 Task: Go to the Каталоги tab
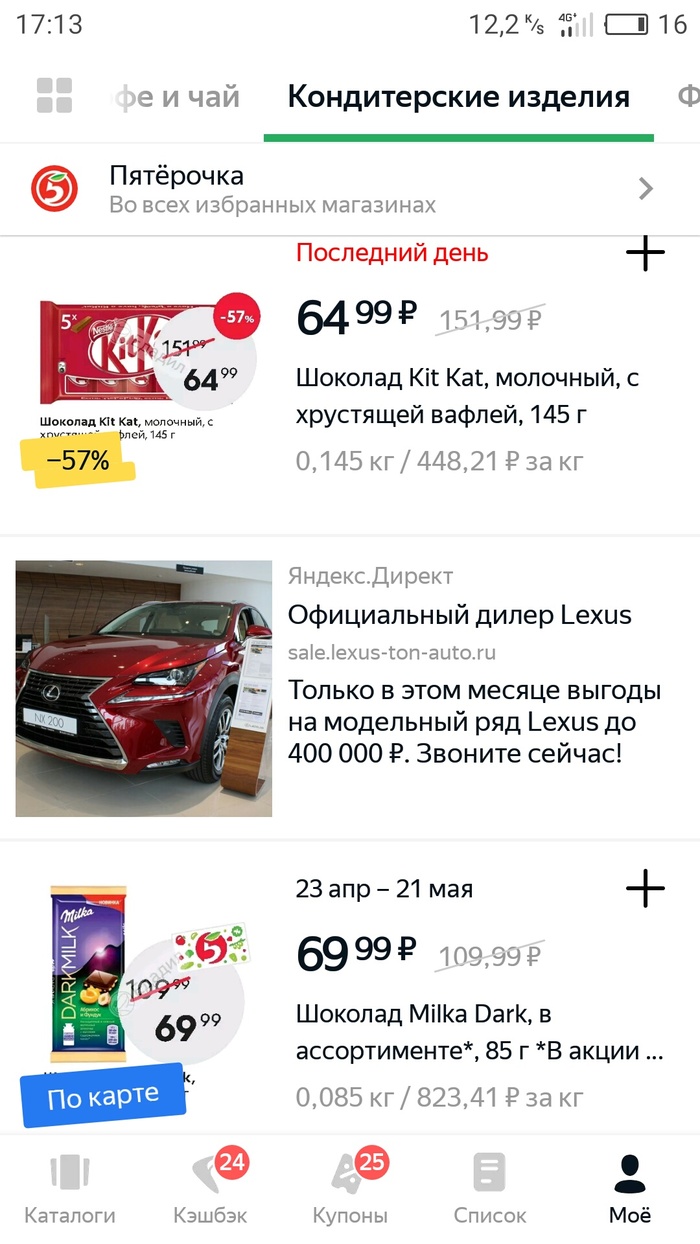point(70,1188)
